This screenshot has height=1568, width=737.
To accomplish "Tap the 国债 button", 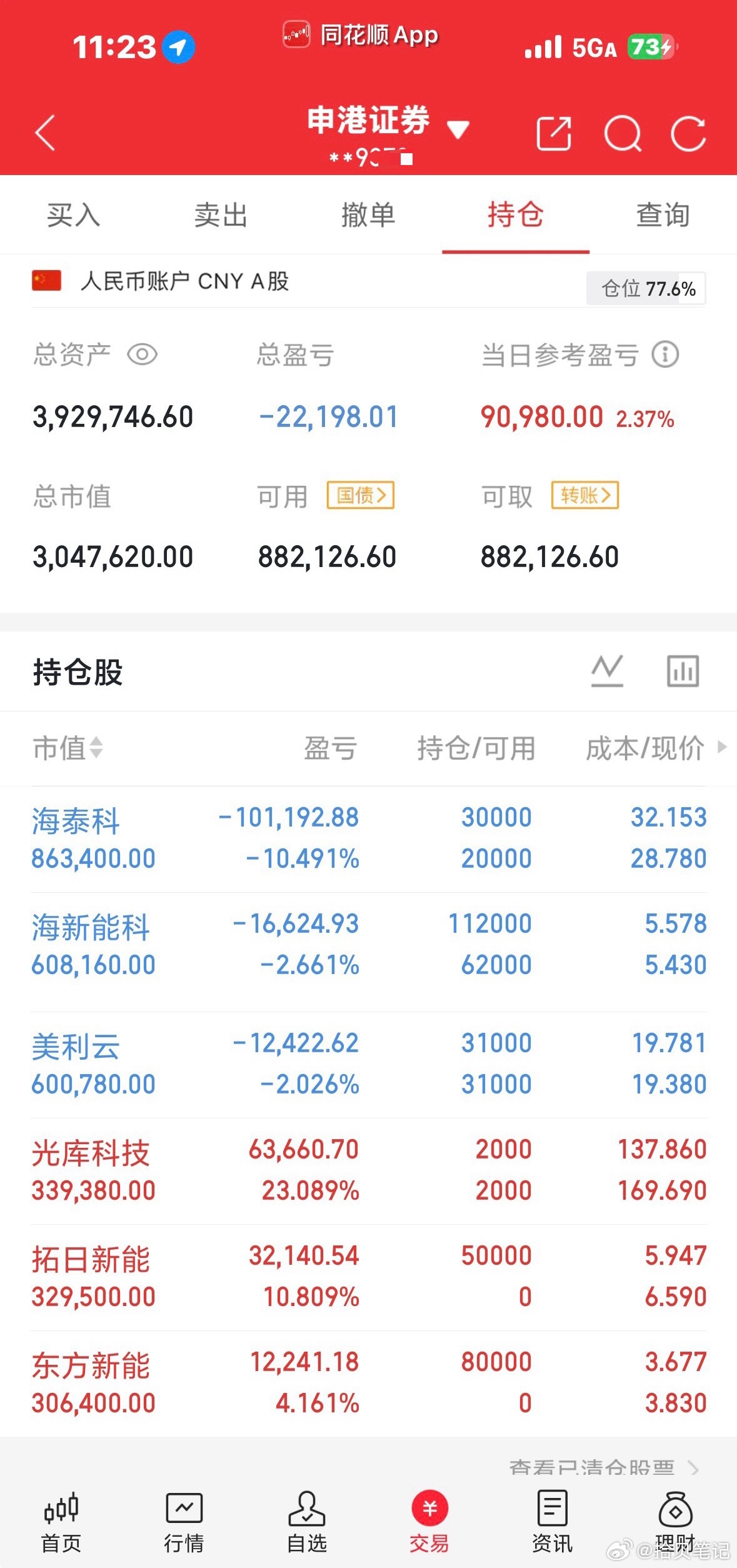I will click(361, 496).
